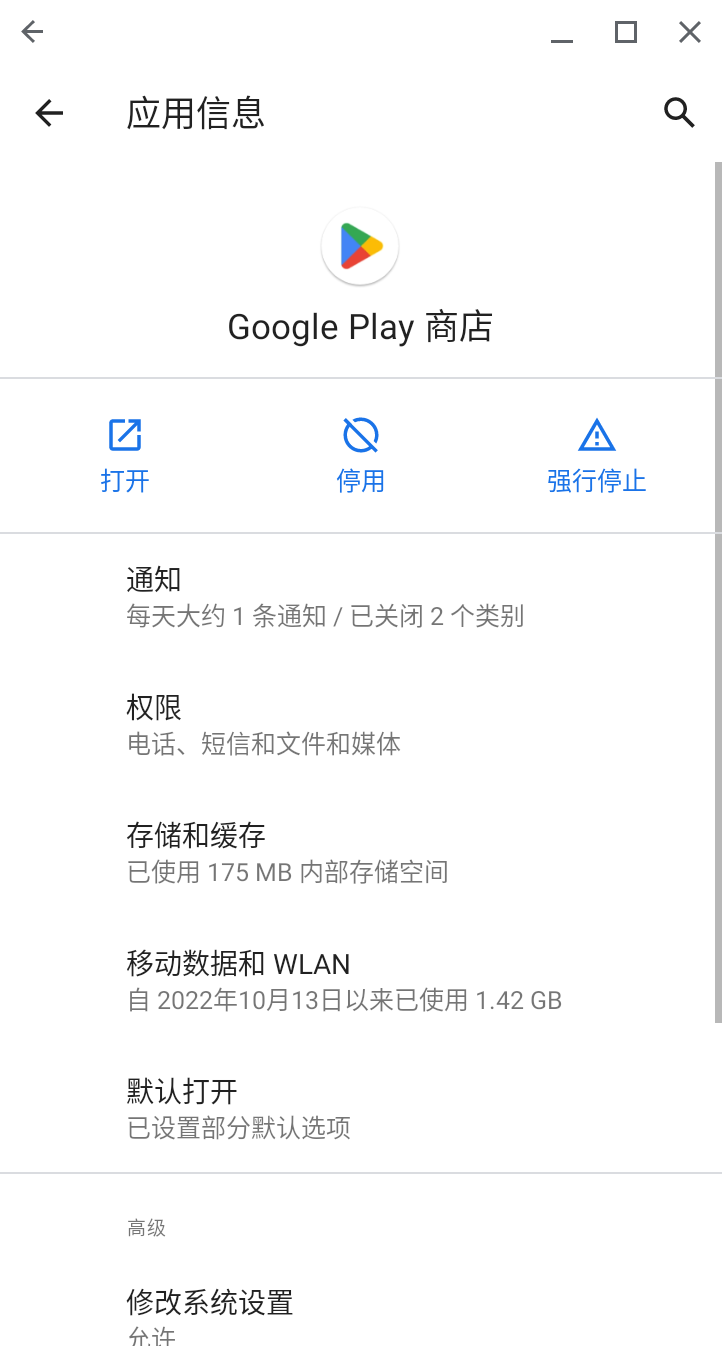Click the 应用信息 page title
The height and width of the screenshot is (1346, 722).
(x=194, y=113)
